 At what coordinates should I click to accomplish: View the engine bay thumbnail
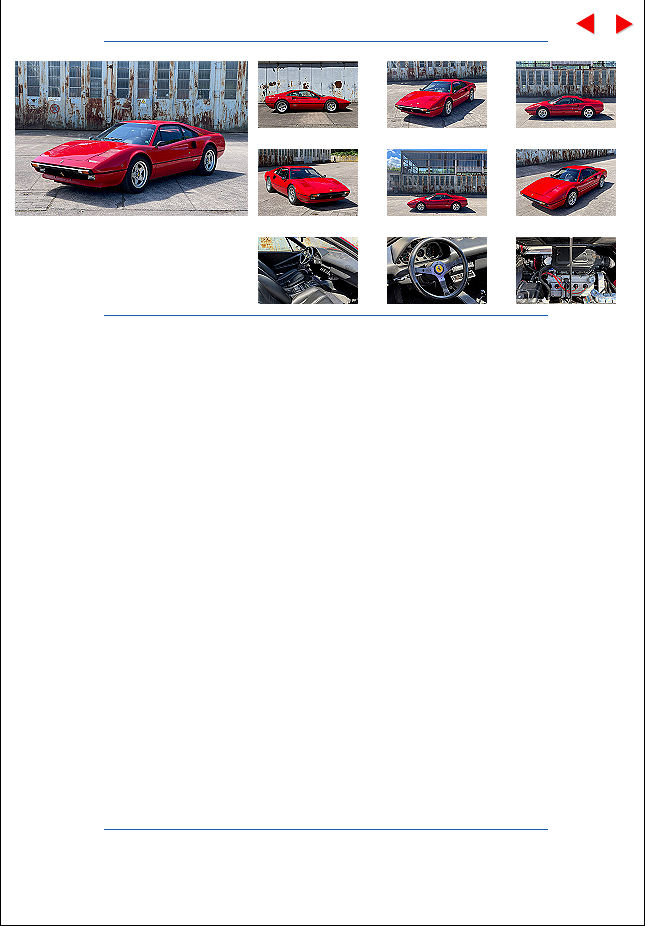tap(566, 270)
